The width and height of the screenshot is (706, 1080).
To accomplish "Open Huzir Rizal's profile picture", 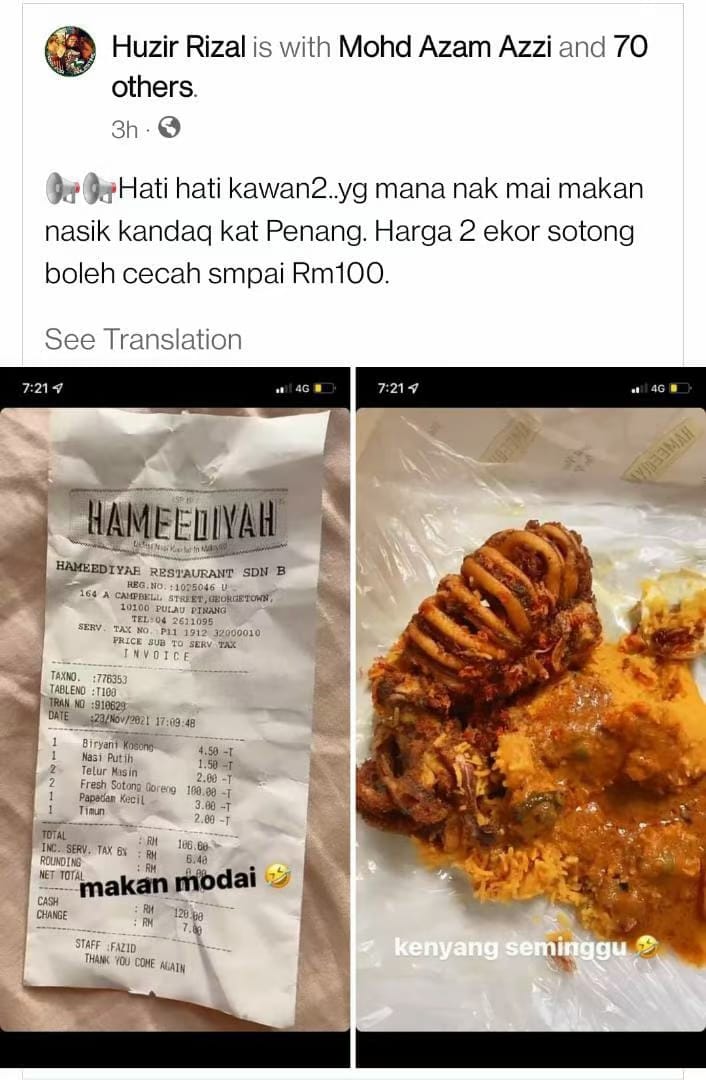I will click(70, 51).
